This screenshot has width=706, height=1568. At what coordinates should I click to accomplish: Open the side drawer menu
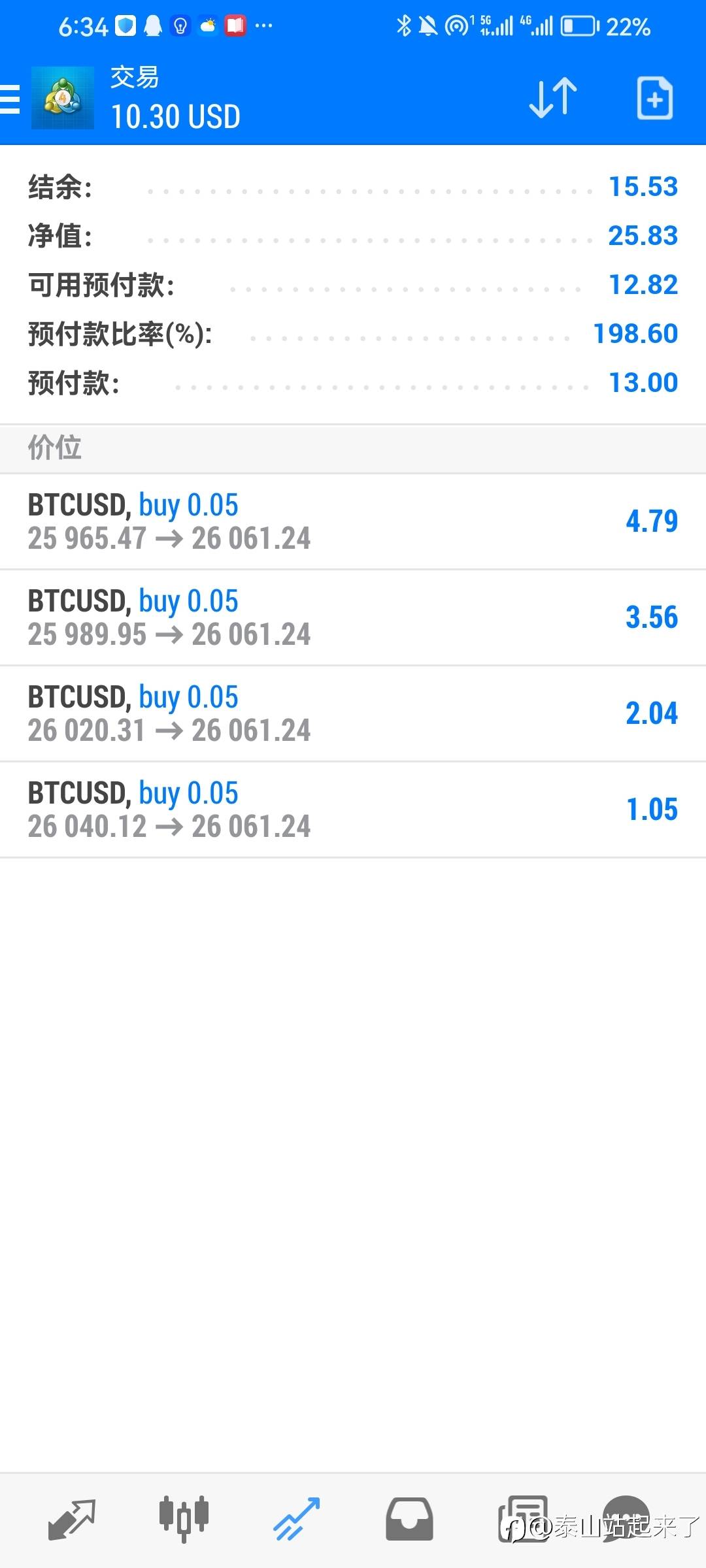click(10, 99)
